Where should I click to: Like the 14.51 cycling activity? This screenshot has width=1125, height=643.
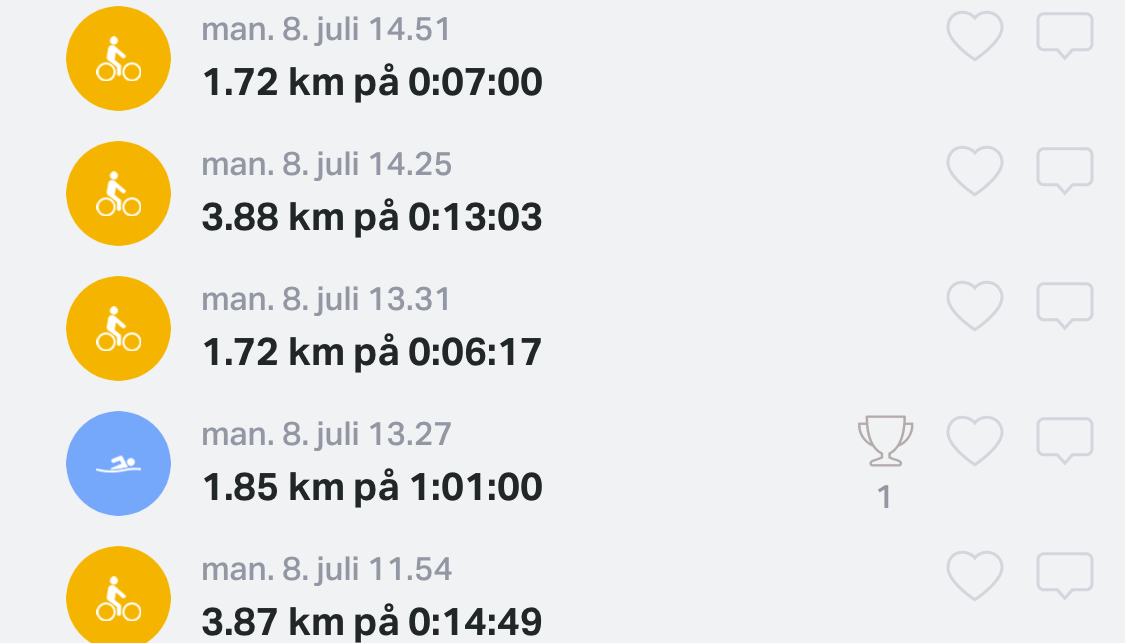(x=974, y=36)
